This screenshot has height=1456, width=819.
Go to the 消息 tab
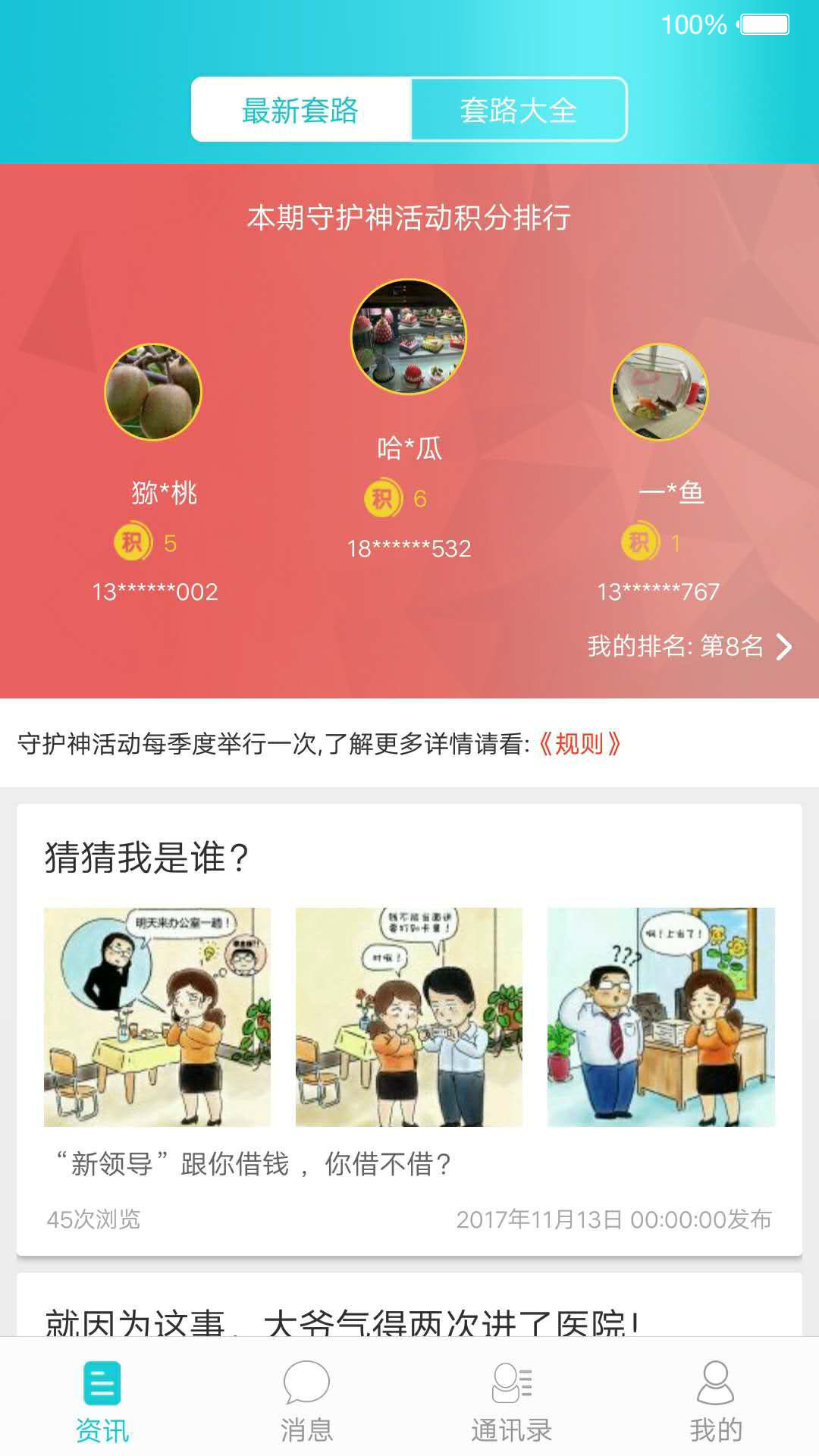(x=306, y=1401)
